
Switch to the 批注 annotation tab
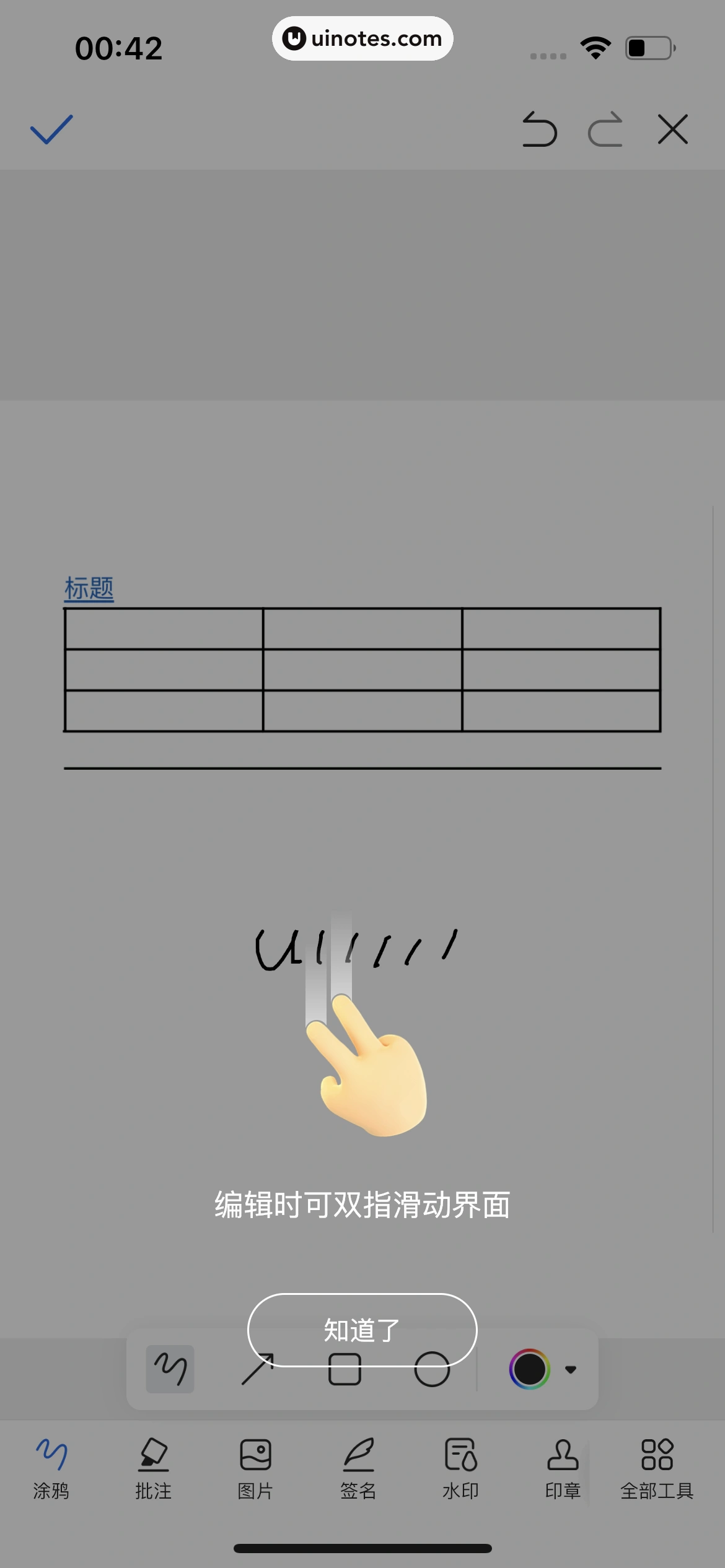[x=153, y=1469]
